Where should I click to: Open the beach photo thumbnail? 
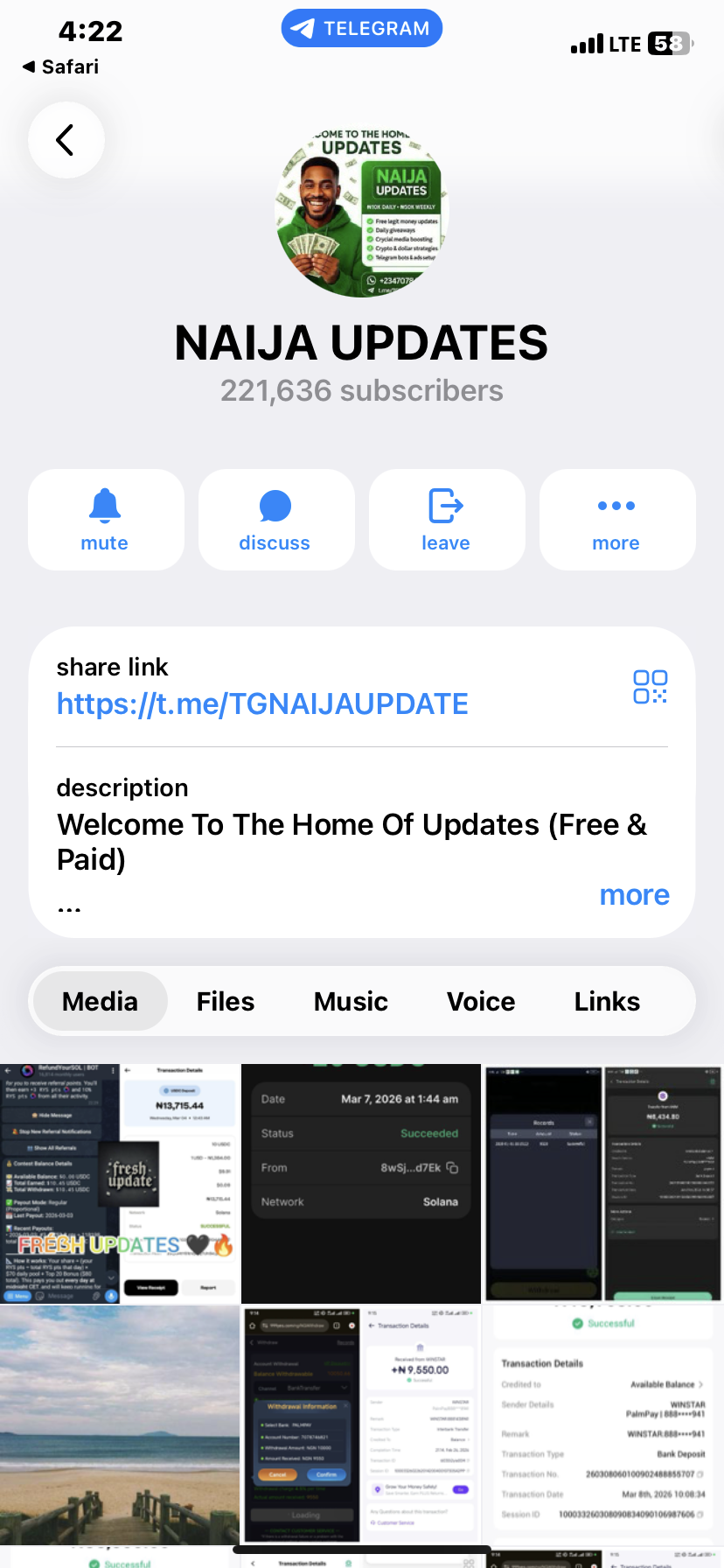[119, 1424]
